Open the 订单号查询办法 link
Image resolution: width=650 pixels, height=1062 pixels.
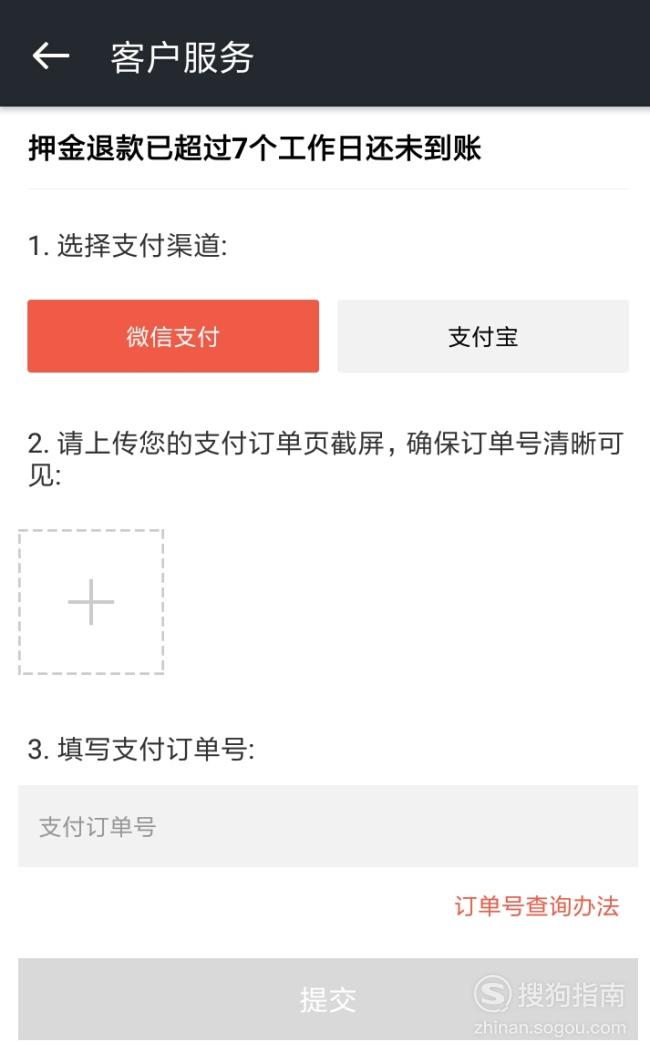click(x=536, y=906)
